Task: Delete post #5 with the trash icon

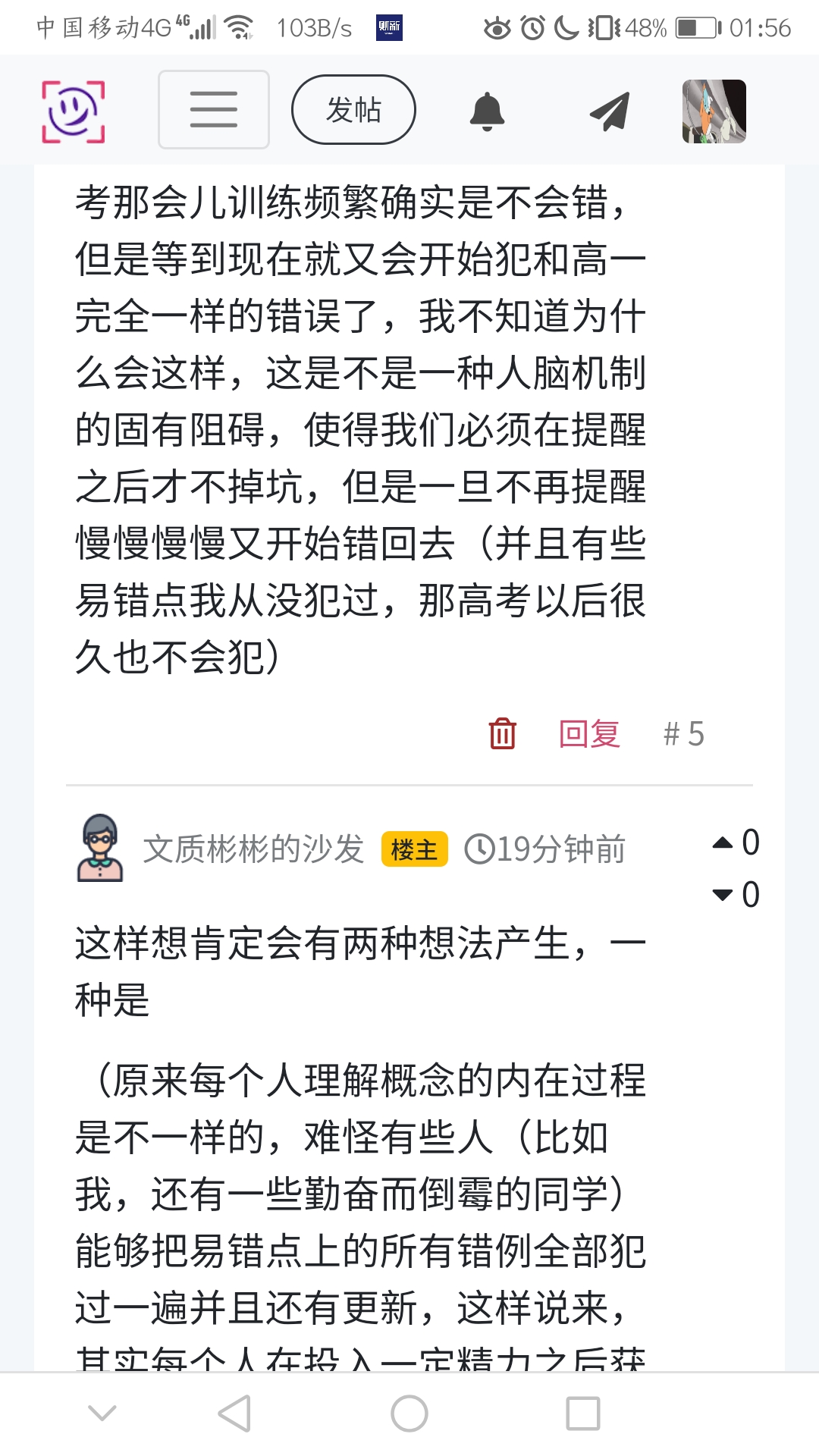Action: coord(502,734)
